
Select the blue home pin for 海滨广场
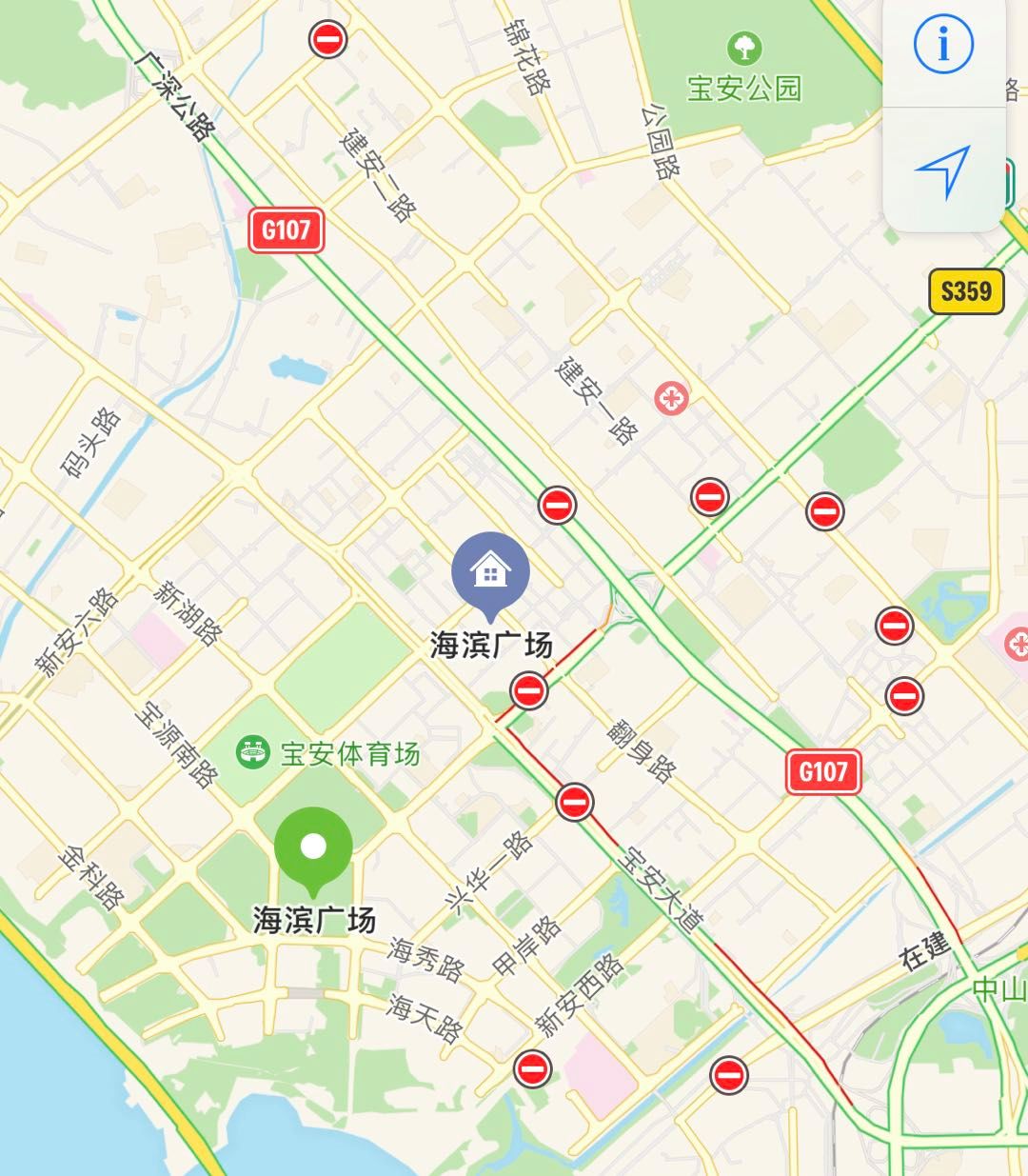click(490, 571)
